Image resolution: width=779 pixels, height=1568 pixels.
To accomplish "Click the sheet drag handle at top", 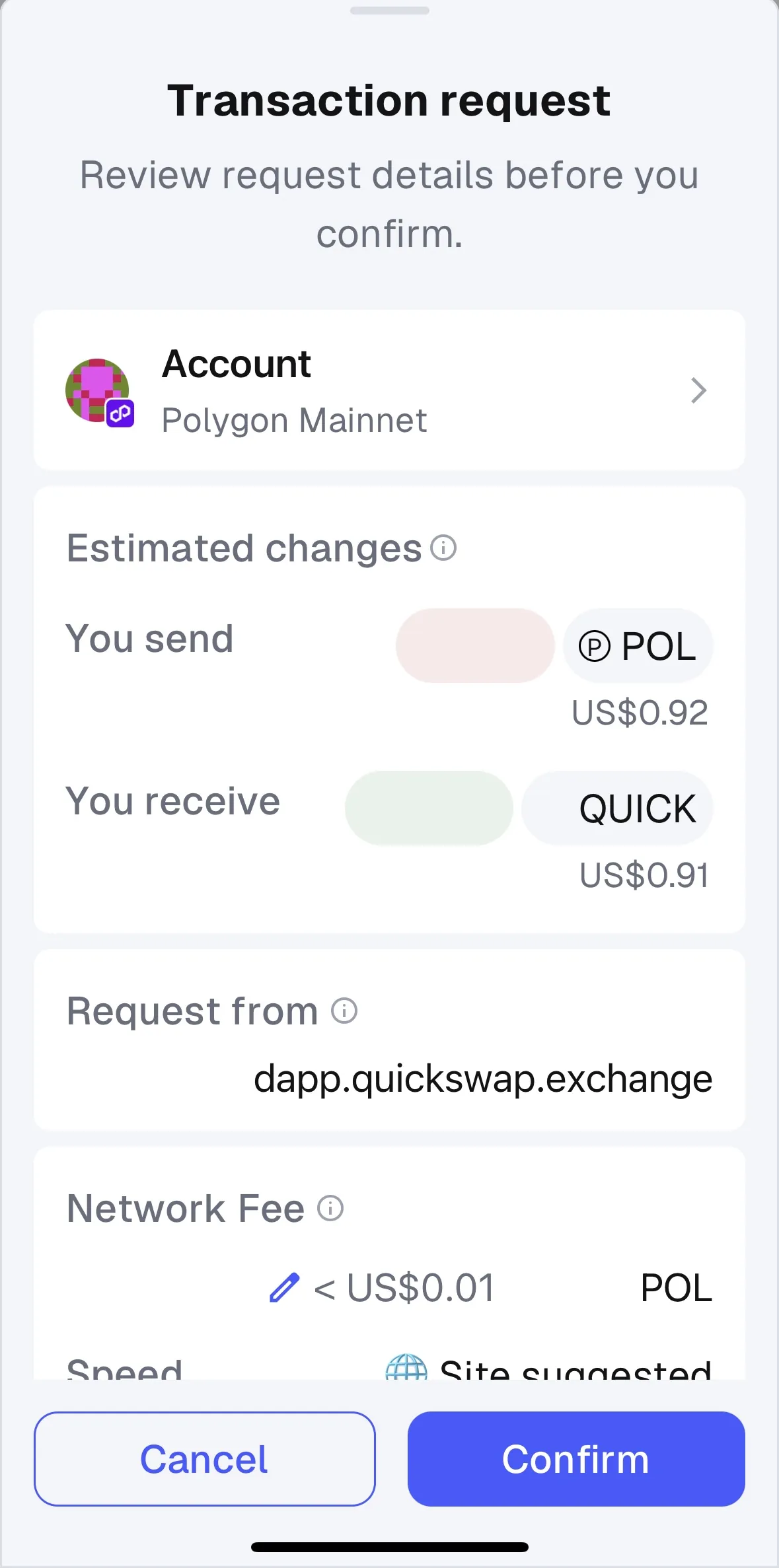I will pos(389,10).
